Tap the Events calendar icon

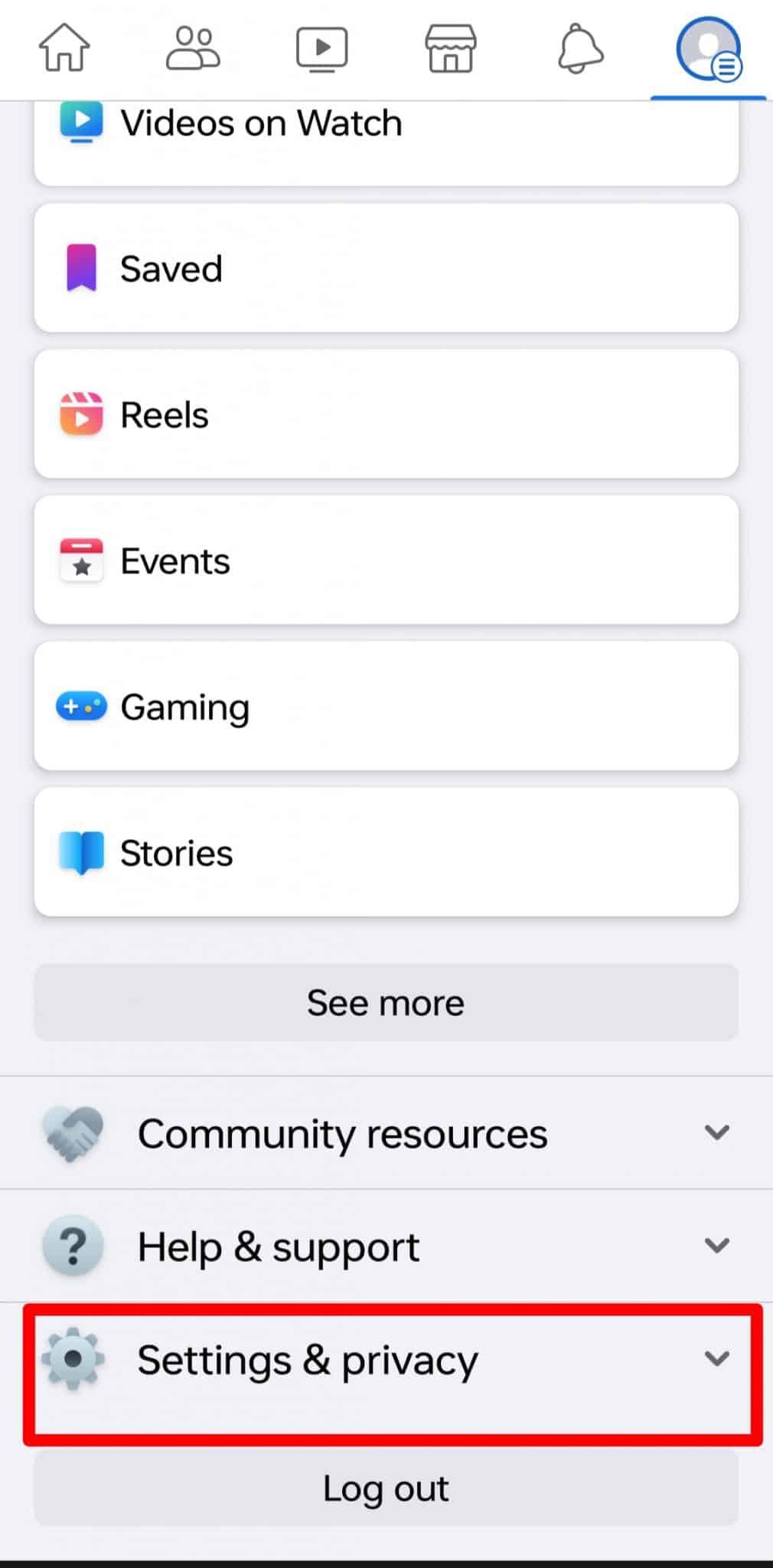pos(81,560)
